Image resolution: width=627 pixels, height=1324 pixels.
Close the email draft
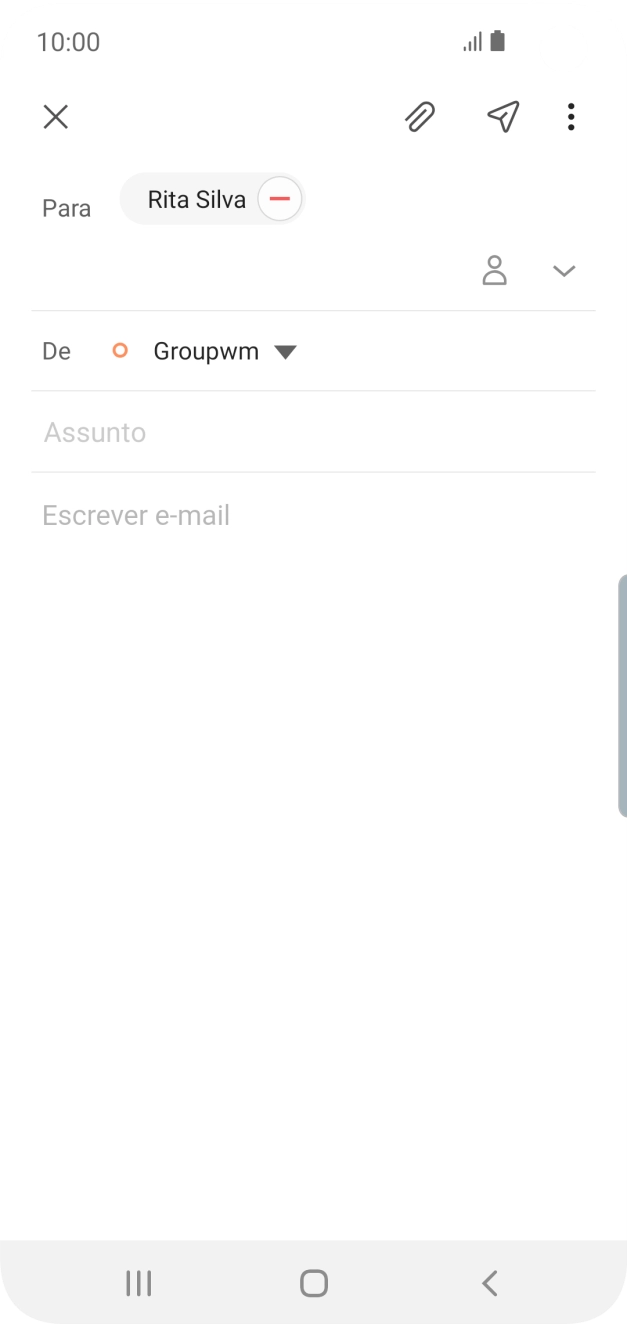56,117
